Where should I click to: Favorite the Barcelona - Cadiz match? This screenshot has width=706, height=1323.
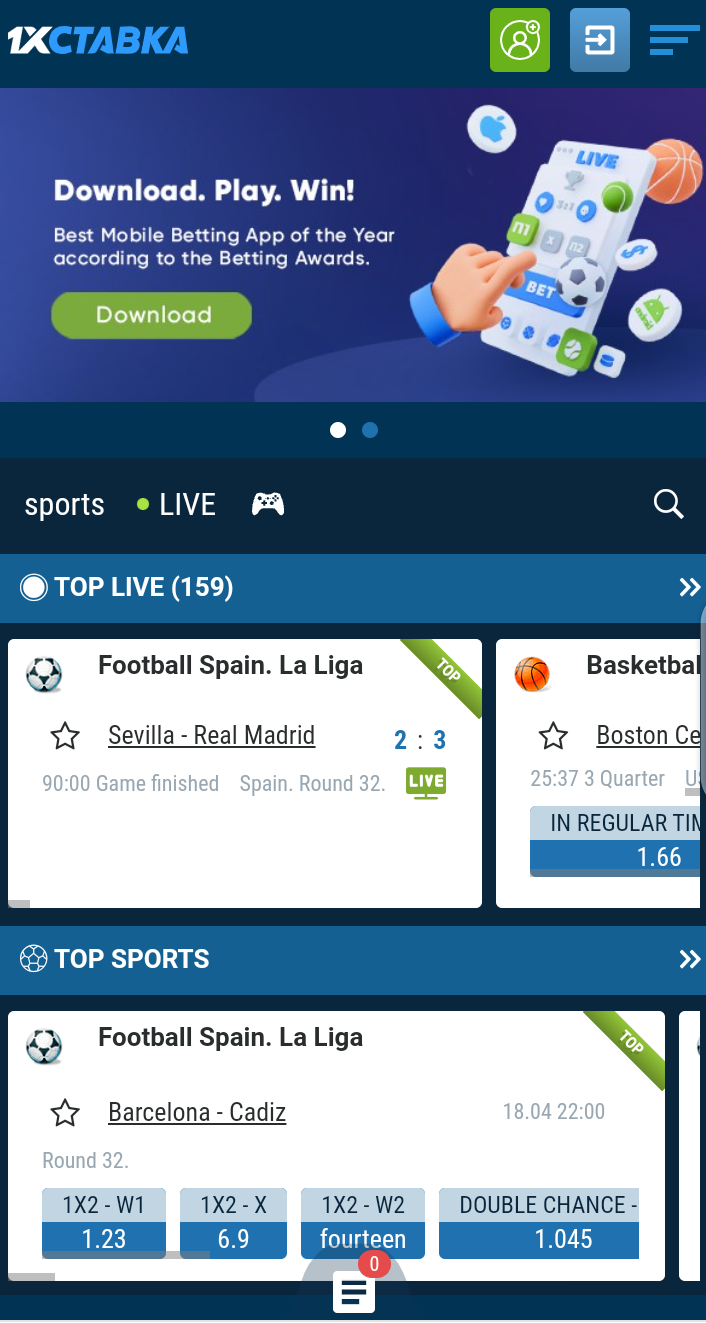[x=65, y=1113]
